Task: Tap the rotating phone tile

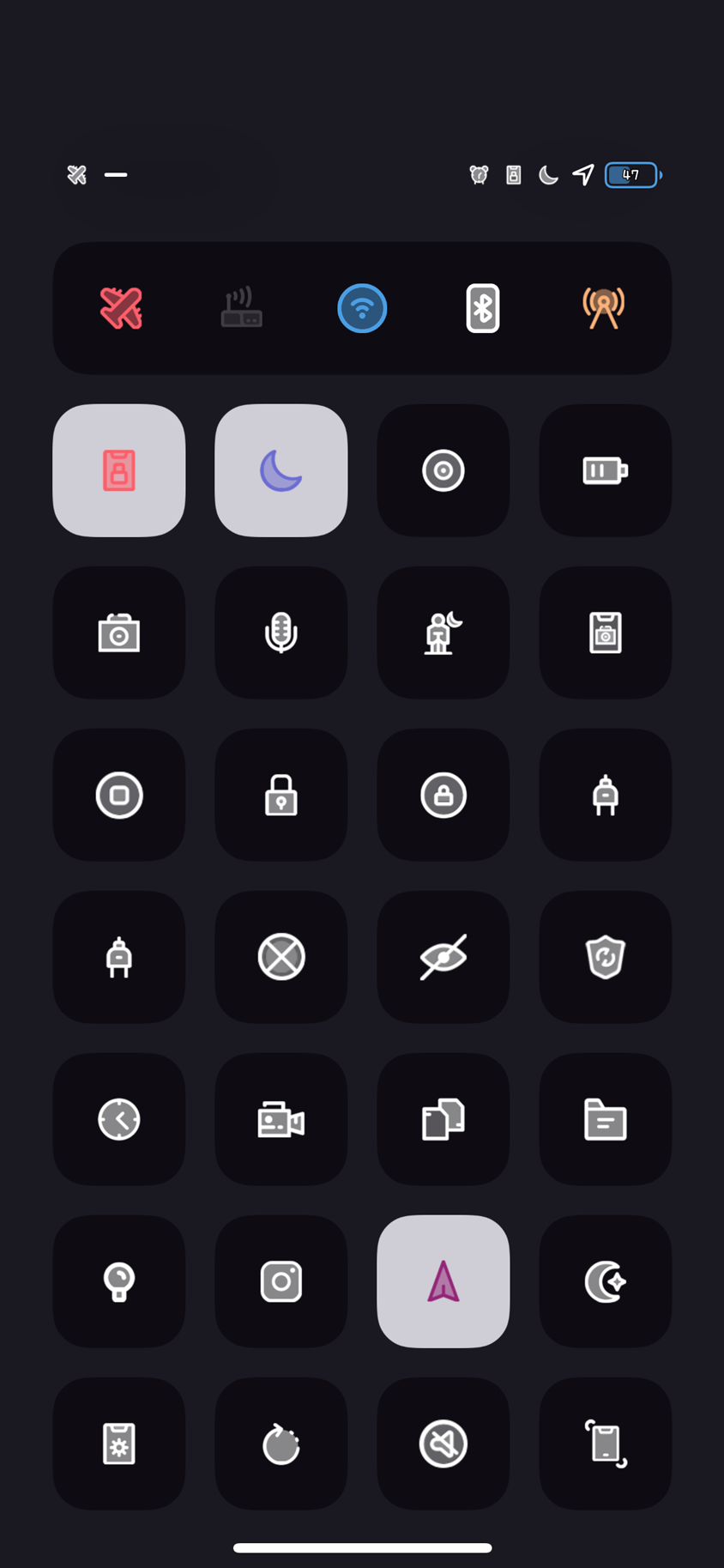Action: point(606,1444)
